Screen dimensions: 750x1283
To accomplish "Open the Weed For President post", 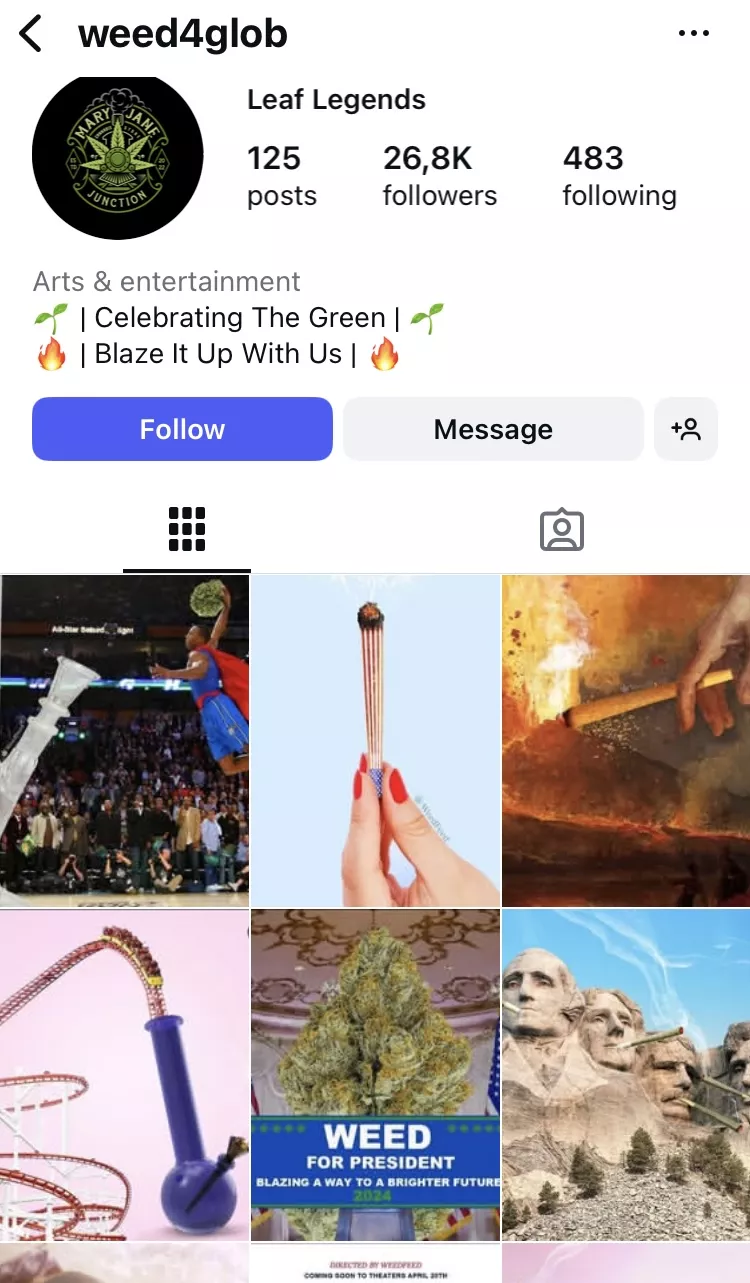I will click(x=375, y=1075).
